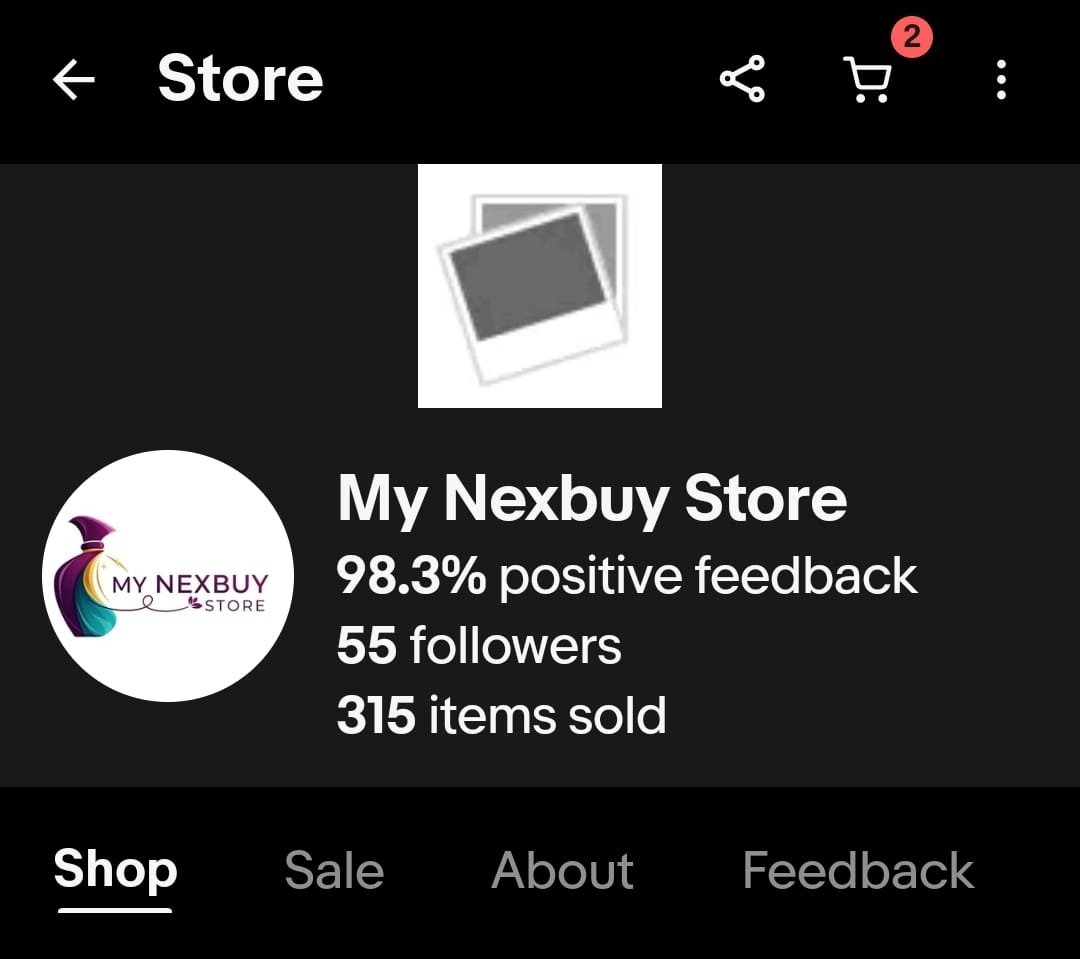Switch to the About tab
Screen dimensions: 1080x959
coord(562,870)
